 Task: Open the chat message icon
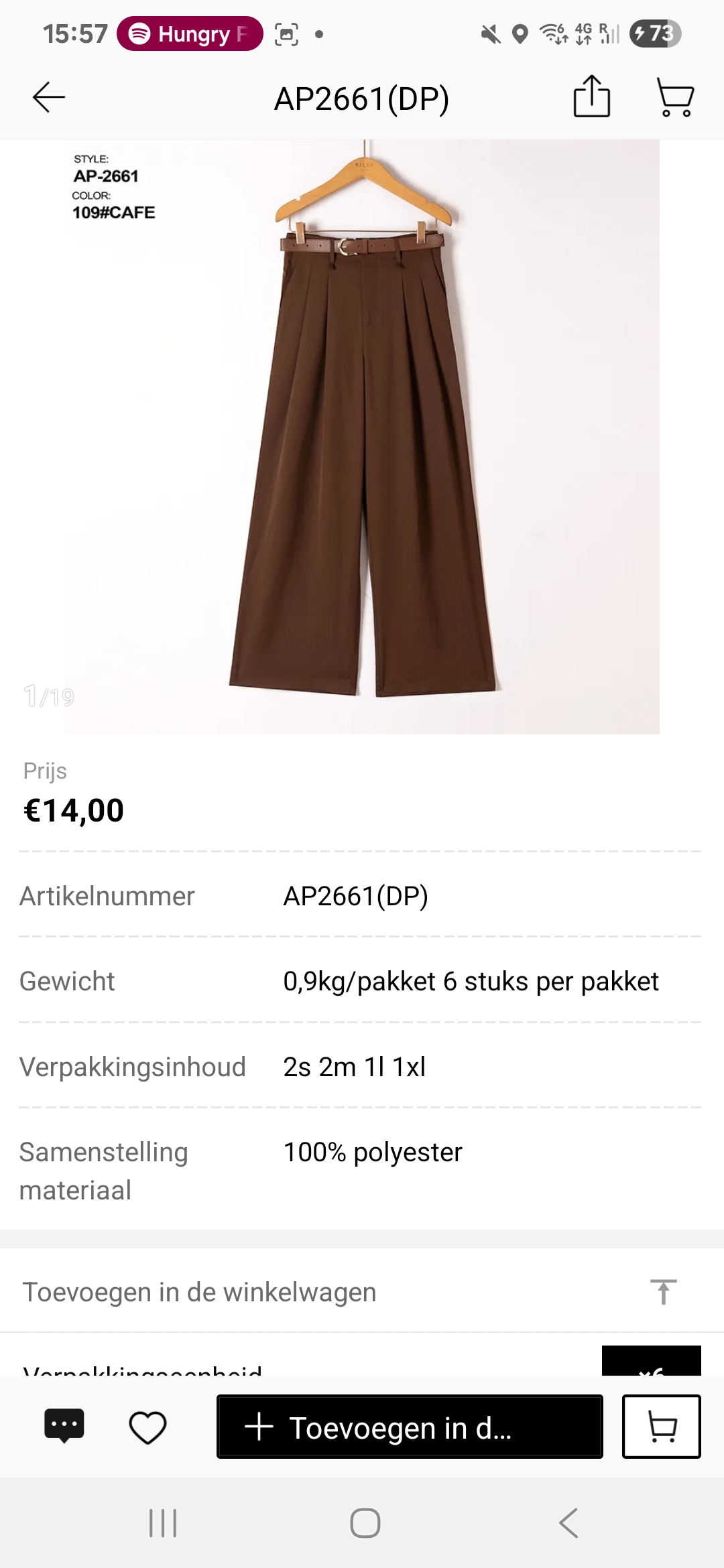(x=64, y=1426)
